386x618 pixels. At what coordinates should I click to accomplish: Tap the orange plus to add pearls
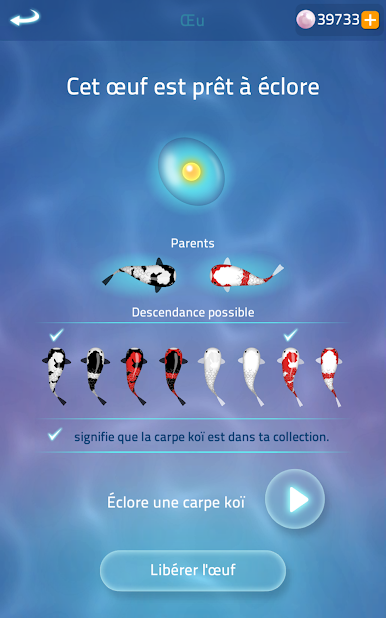coord(370,20)
